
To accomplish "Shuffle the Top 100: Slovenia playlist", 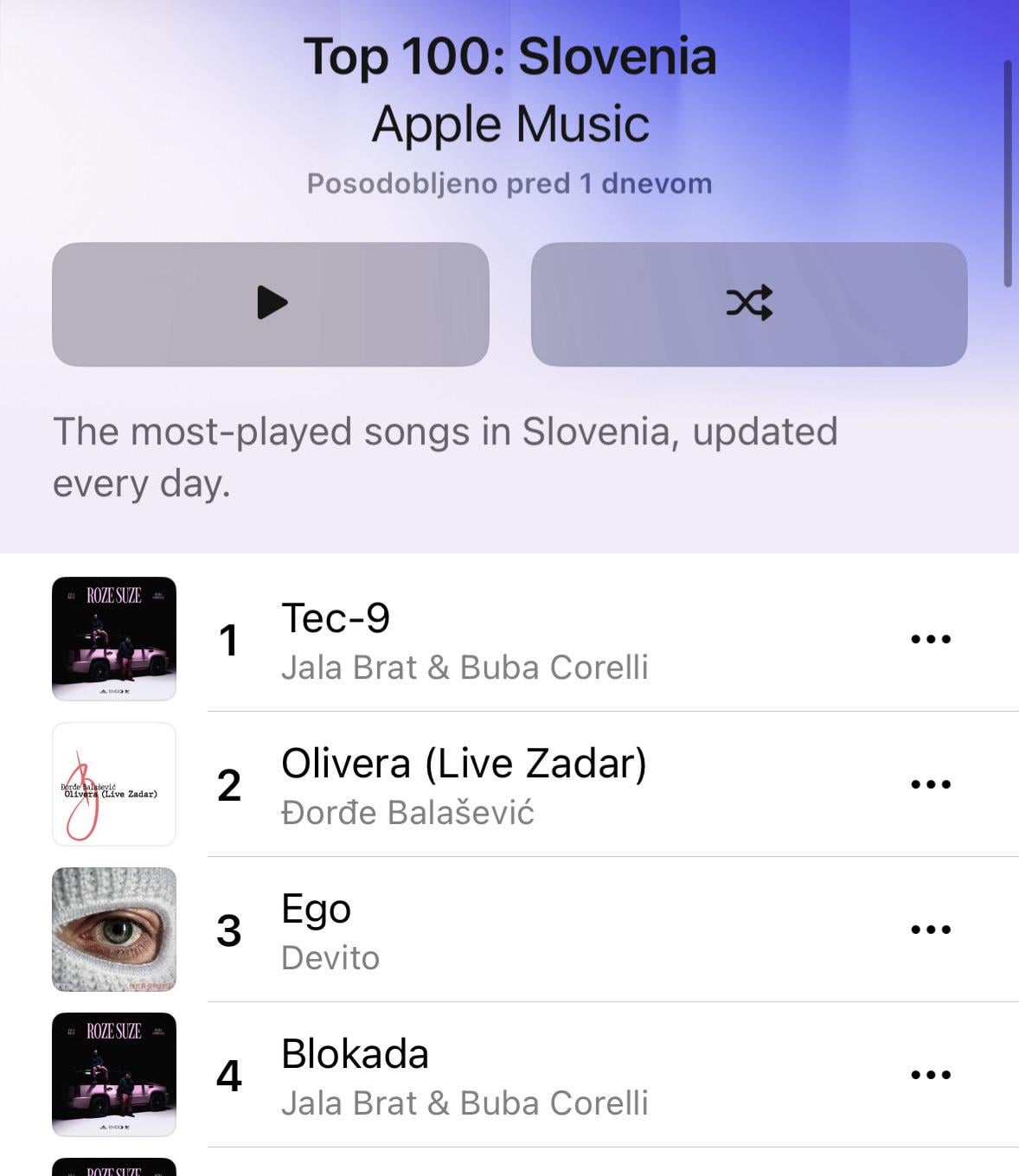I will (x=749, y=304).
